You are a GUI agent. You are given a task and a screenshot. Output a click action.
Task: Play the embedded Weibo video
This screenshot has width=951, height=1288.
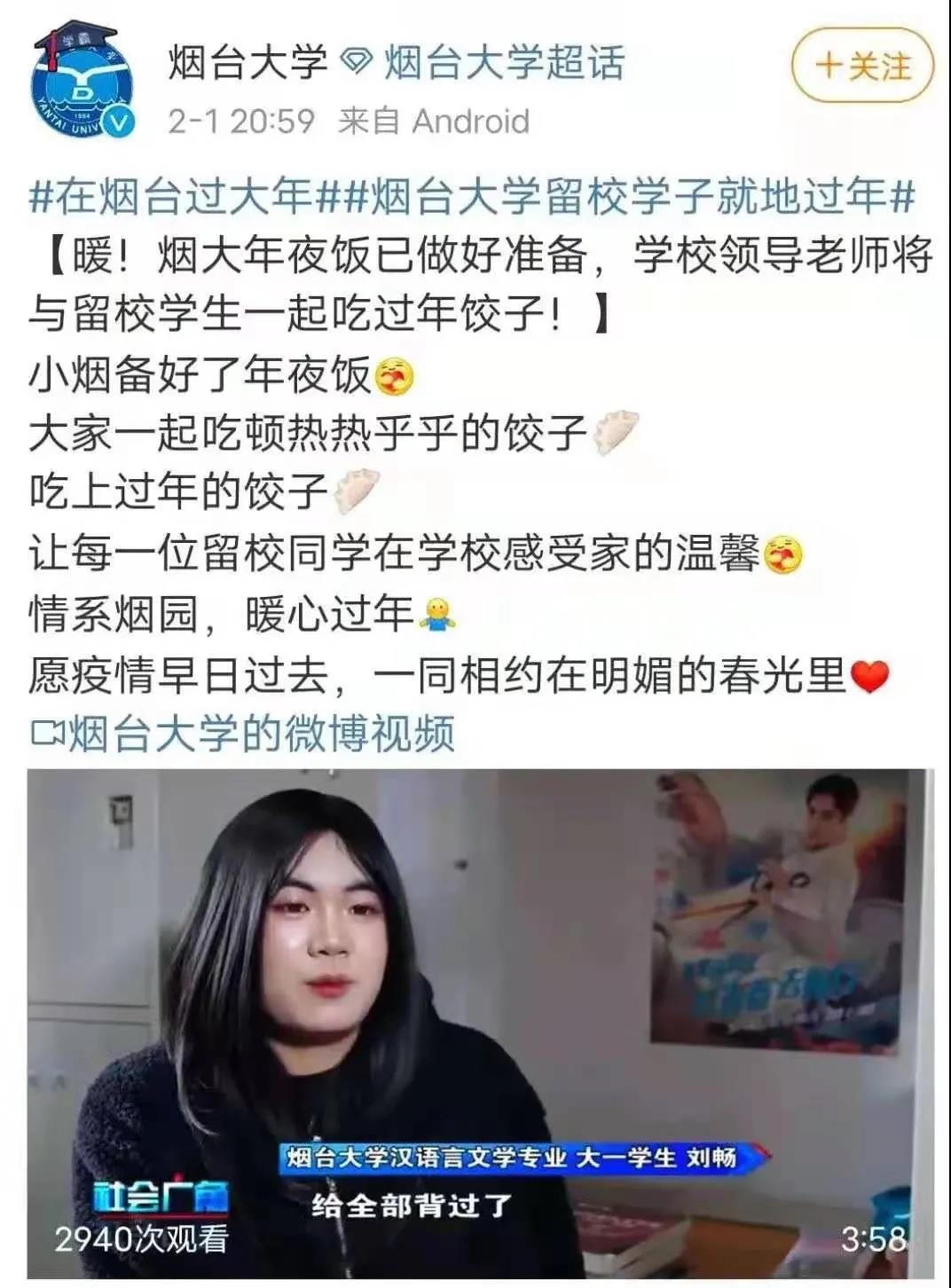tap(479, 1020)
